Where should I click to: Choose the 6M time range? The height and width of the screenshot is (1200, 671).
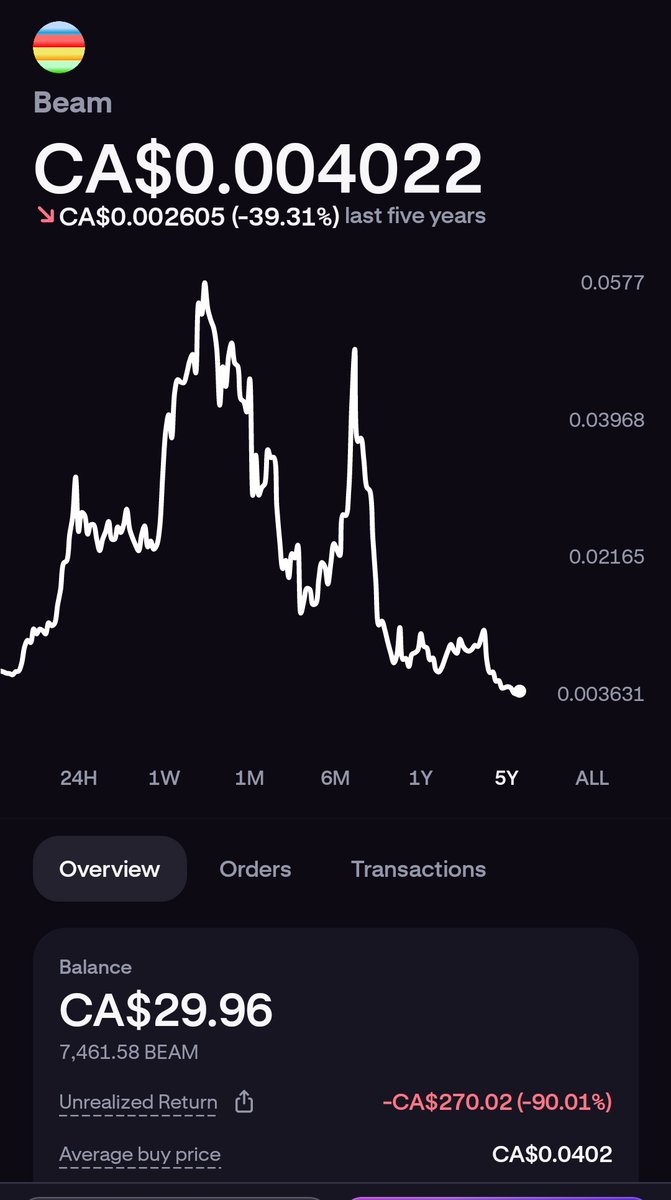335,778
